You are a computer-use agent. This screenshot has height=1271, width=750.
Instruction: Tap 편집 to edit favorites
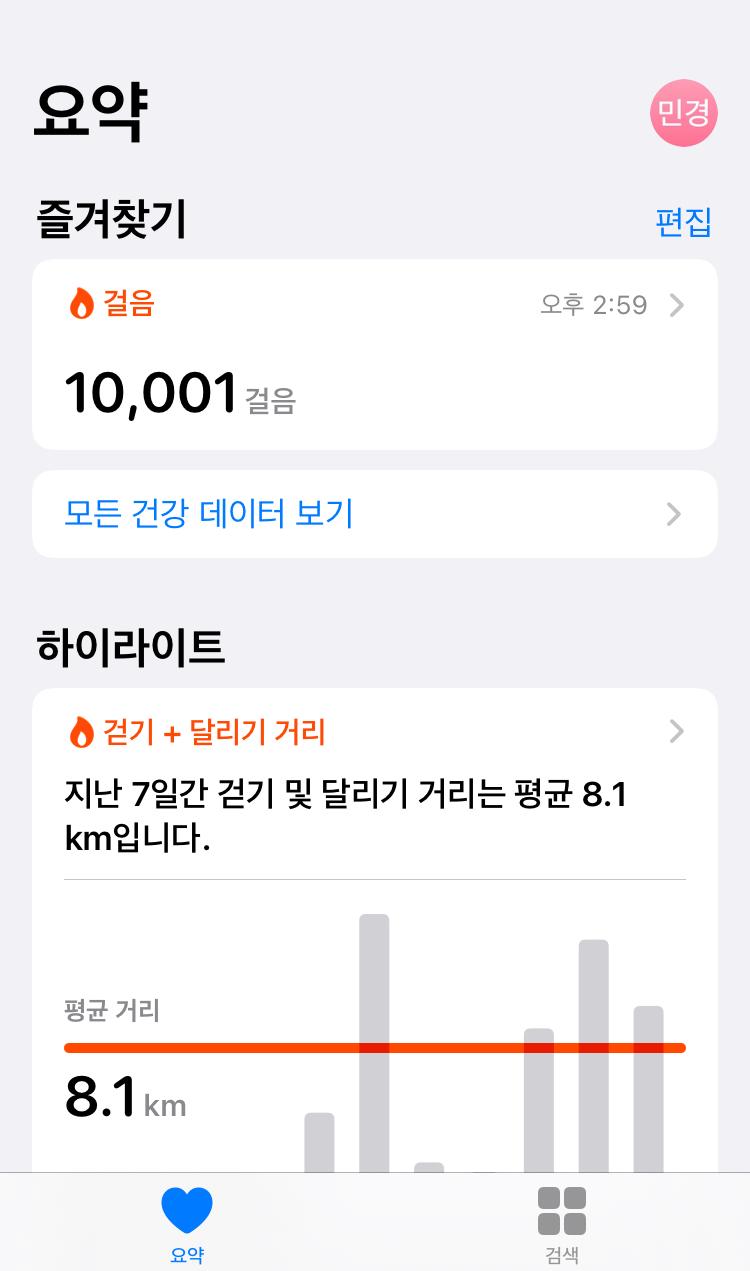click(x=683, y=222)
